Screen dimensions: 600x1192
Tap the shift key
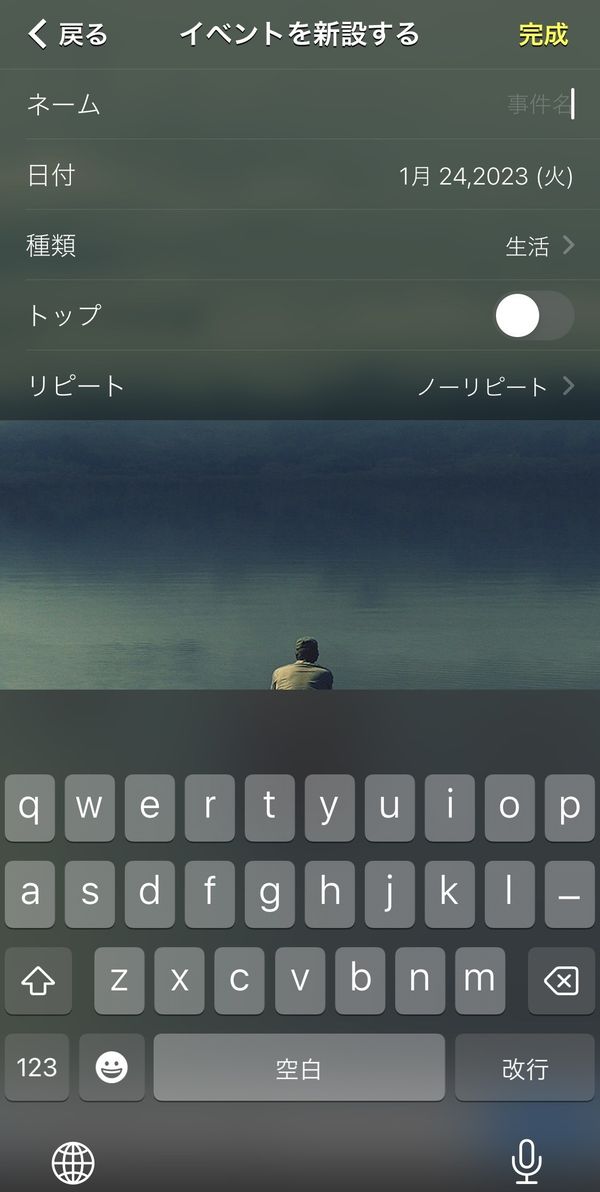pos(38,981)
